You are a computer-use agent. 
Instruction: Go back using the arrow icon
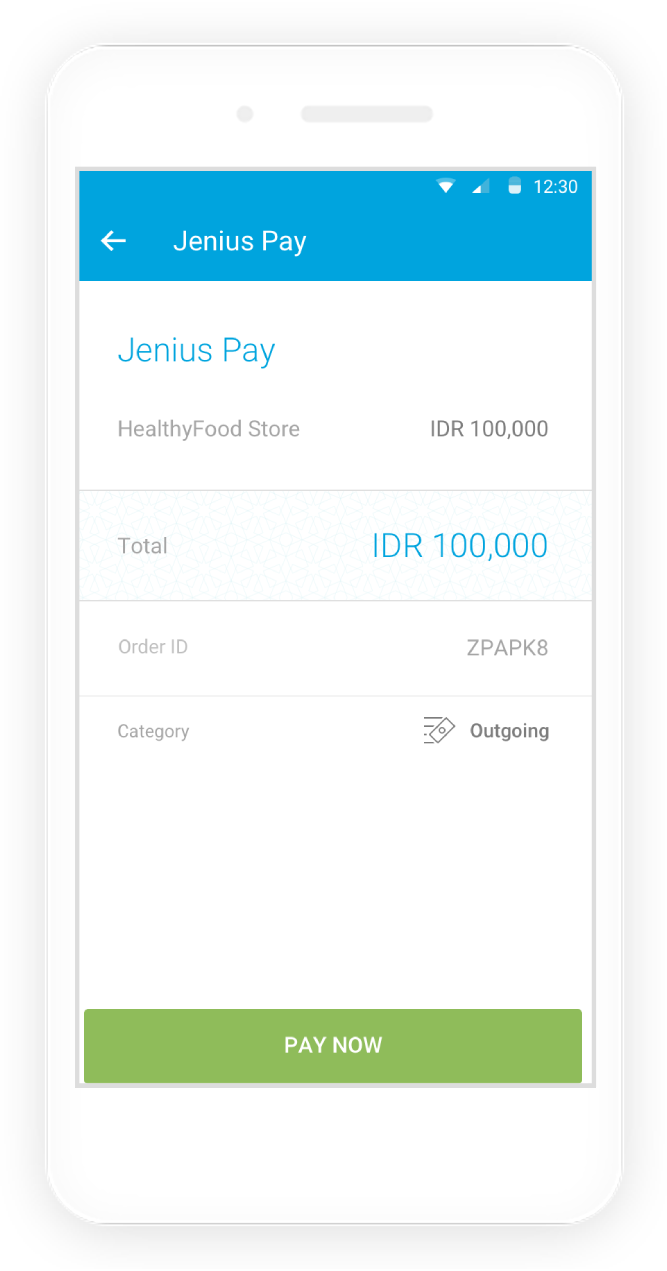pyautogui.click(x=114, y=241)
